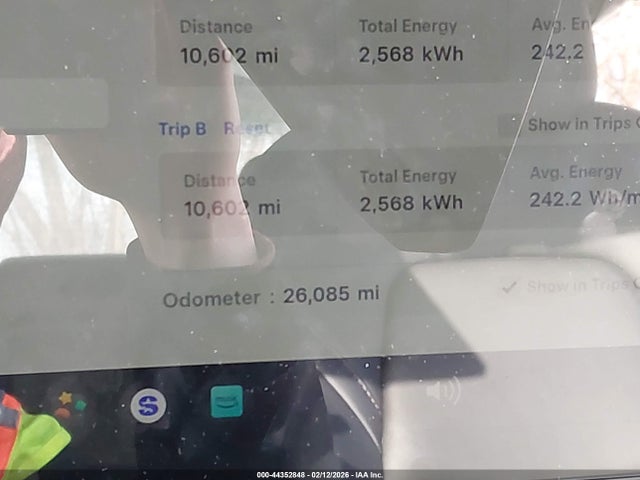Reset the Trip B counter
The height and width of the screenshot is (480, 640).
246,128
